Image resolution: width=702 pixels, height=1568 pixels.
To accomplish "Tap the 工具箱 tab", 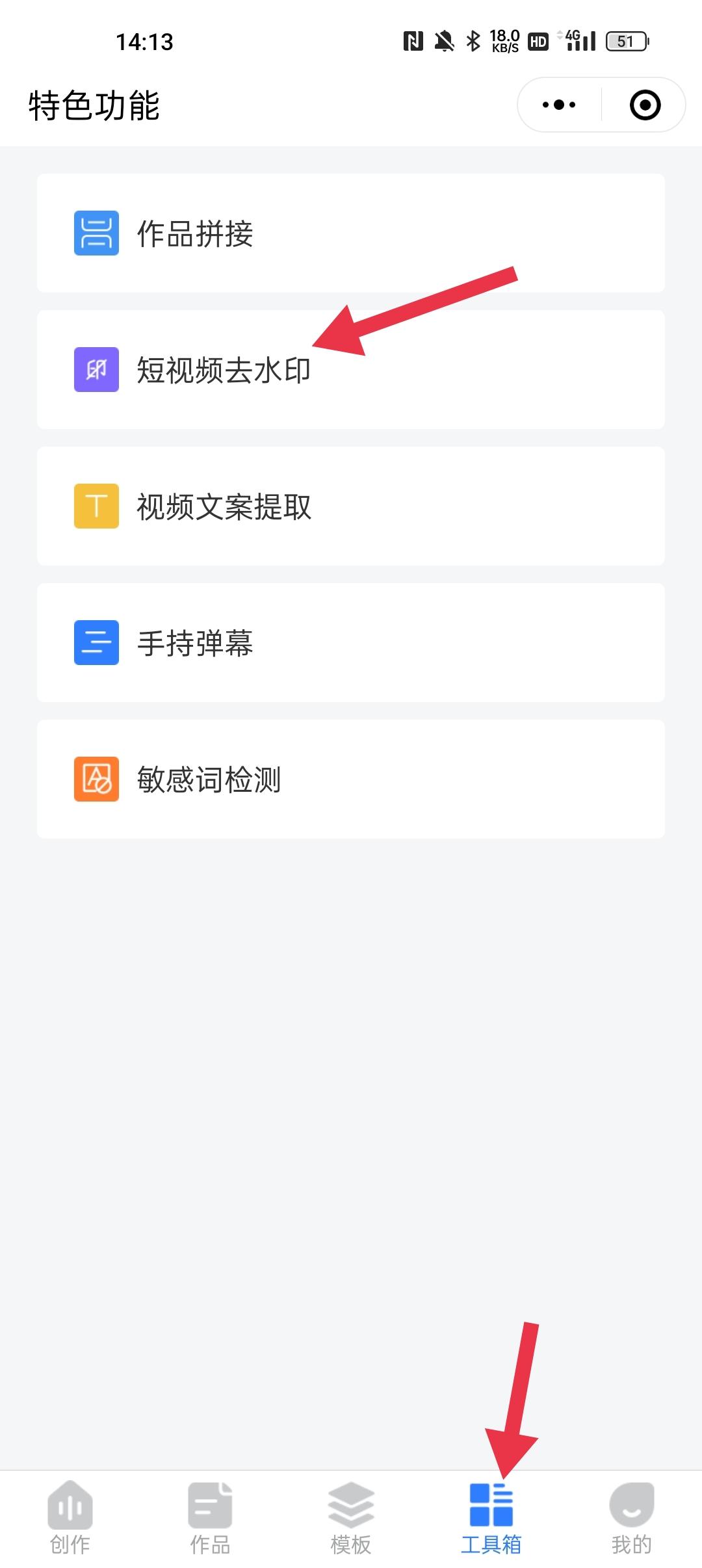I will (x=491, y=1517).
